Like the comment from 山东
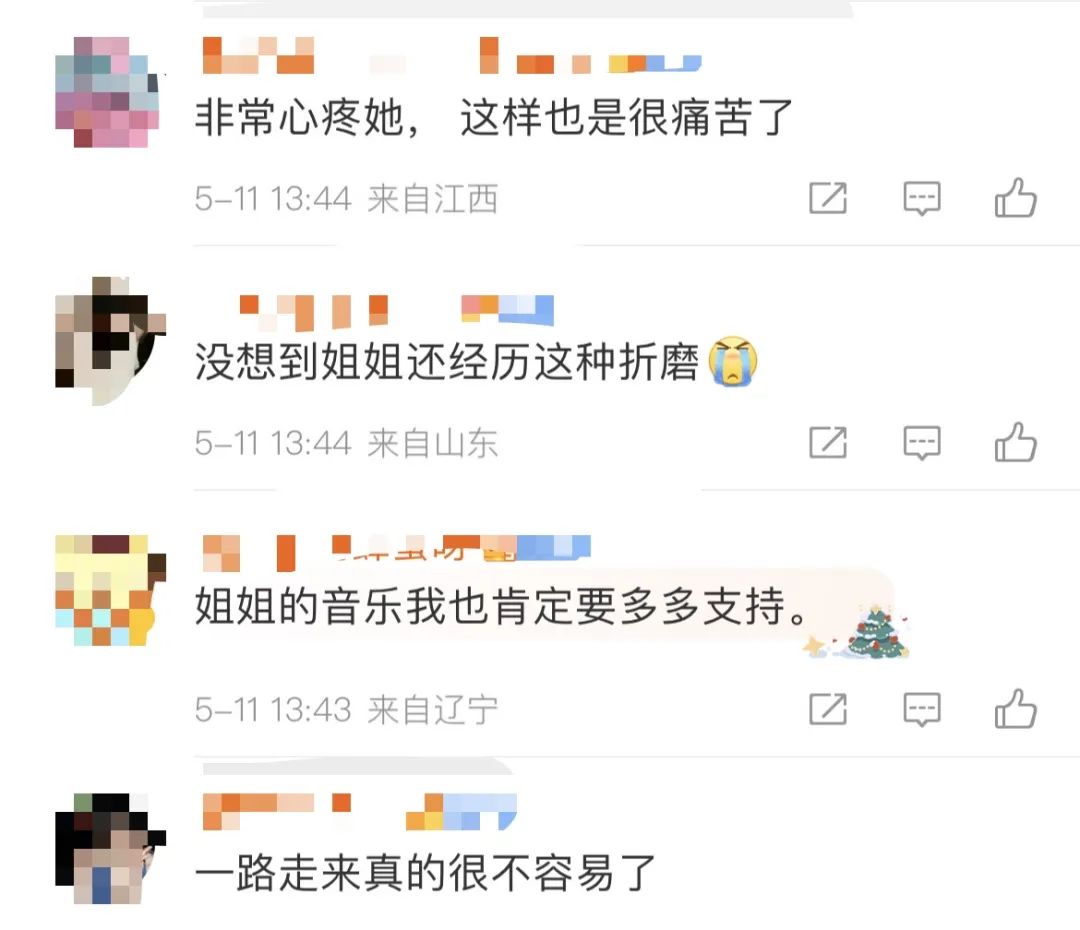Screen dimensions: 1080x930 [x=1015, y=442]
